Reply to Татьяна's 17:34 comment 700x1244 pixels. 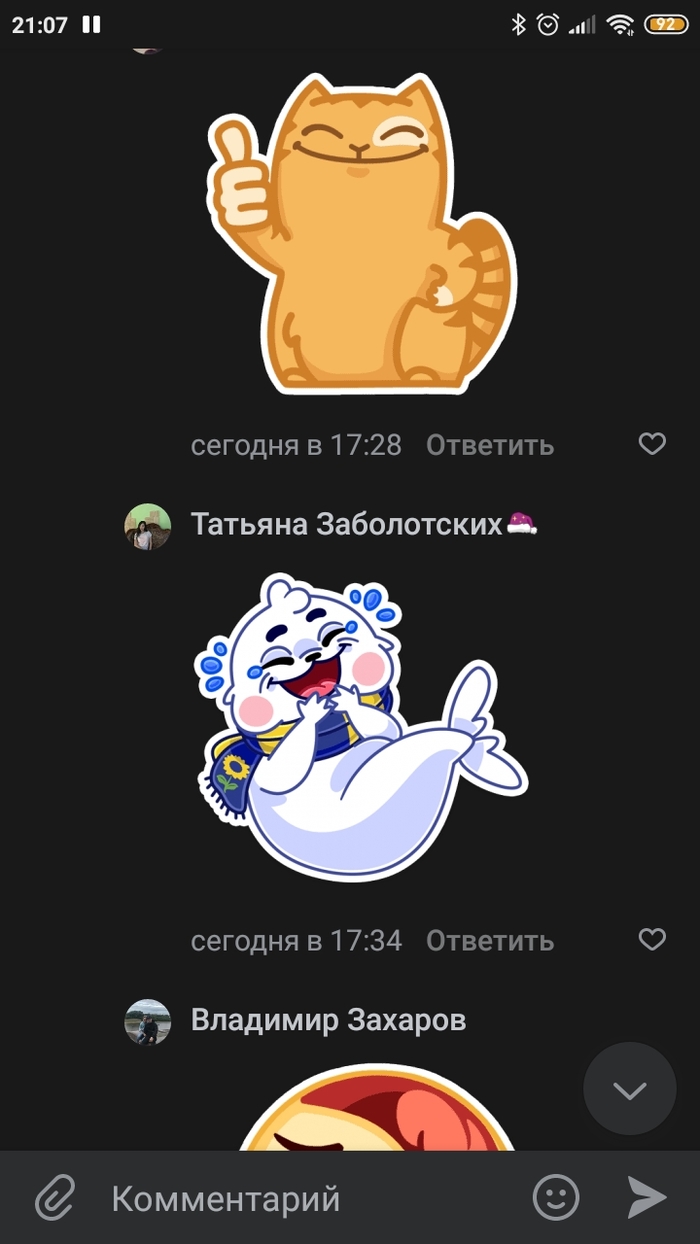(489, 941)
